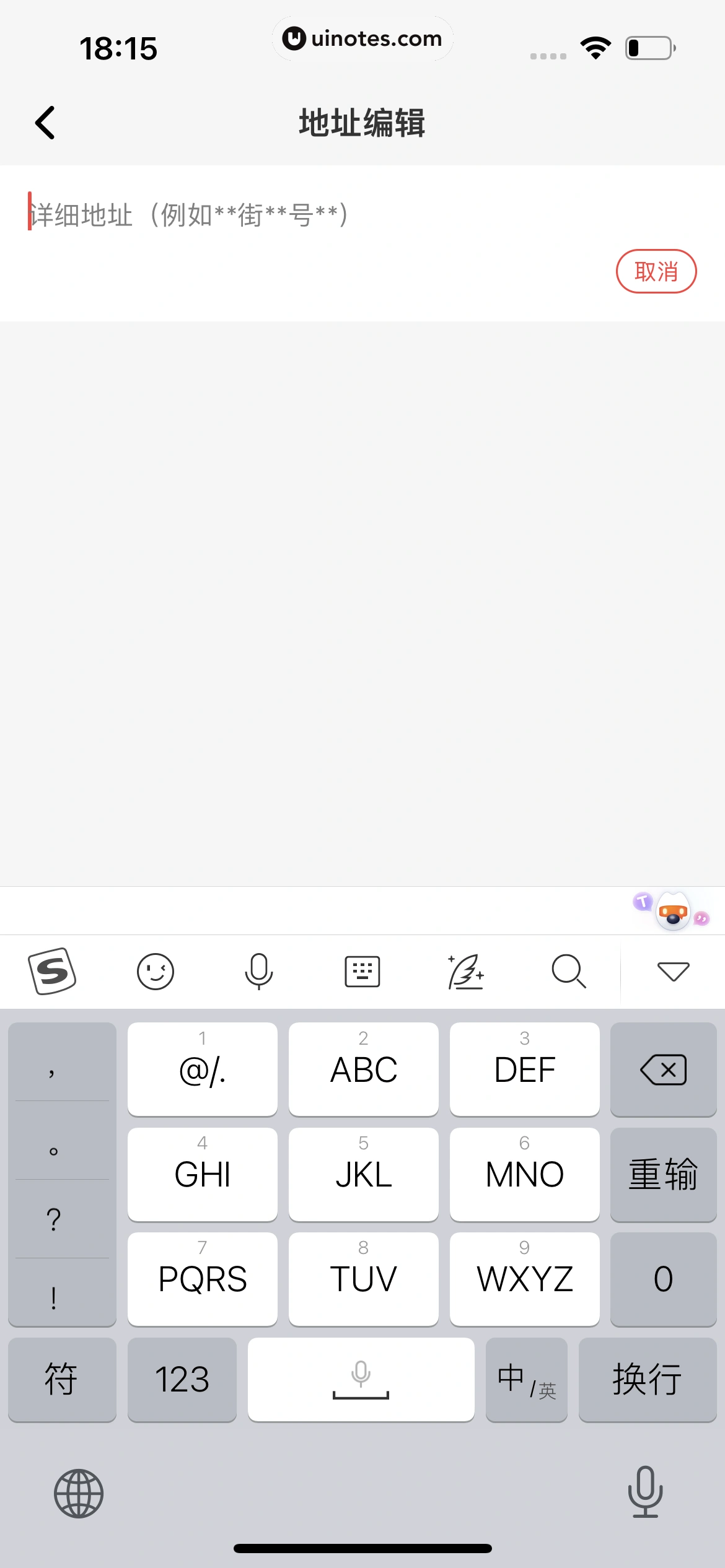Open the globe keyboard switcher icon
Viewport: 725px width, 1568px height.
79,1493
